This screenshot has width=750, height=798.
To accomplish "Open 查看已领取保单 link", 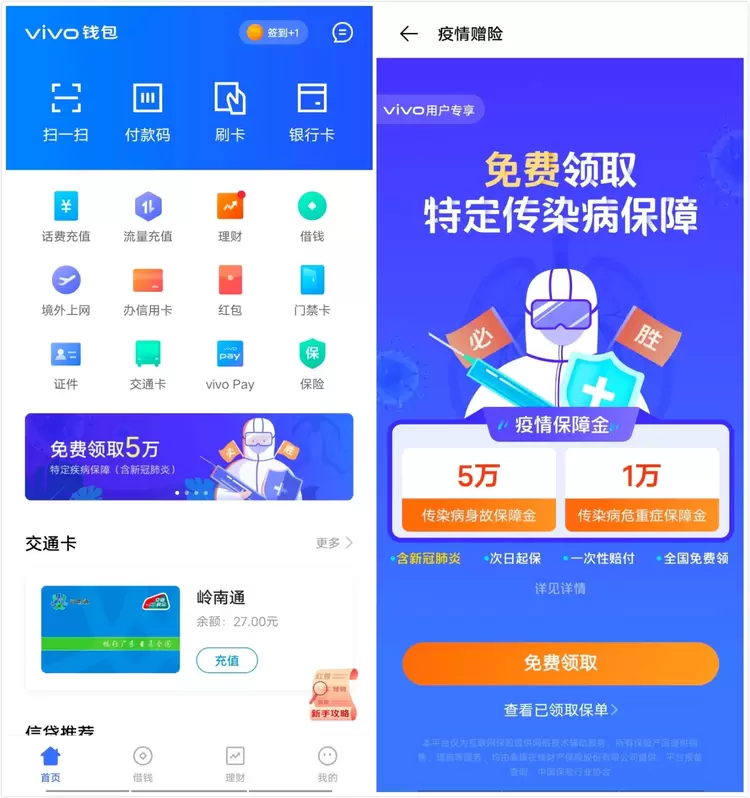I will [560, 710].
